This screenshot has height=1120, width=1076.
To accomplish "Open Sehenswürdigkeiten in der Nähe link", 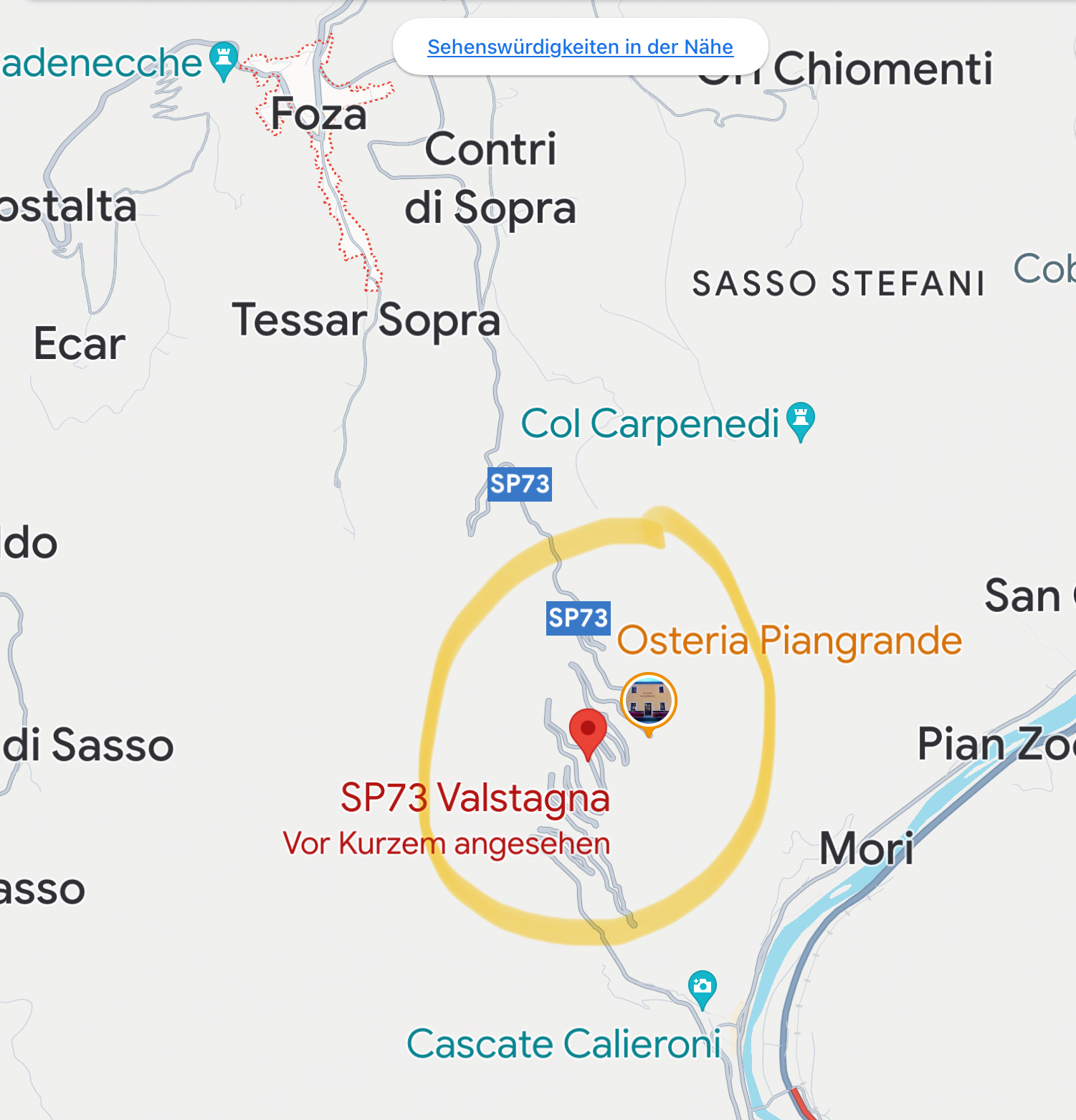I will pos(580,47).
